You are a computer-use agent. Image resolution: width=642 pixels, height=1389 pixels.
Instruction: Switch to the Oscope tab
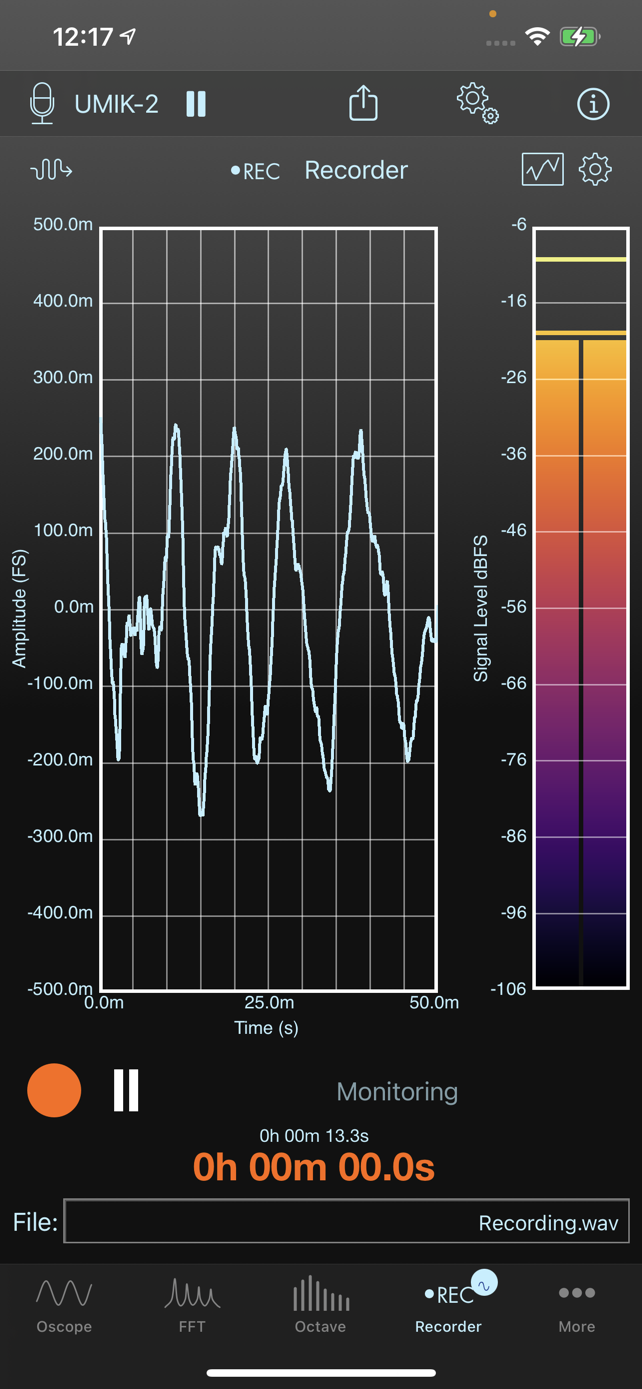(64, 1306)
